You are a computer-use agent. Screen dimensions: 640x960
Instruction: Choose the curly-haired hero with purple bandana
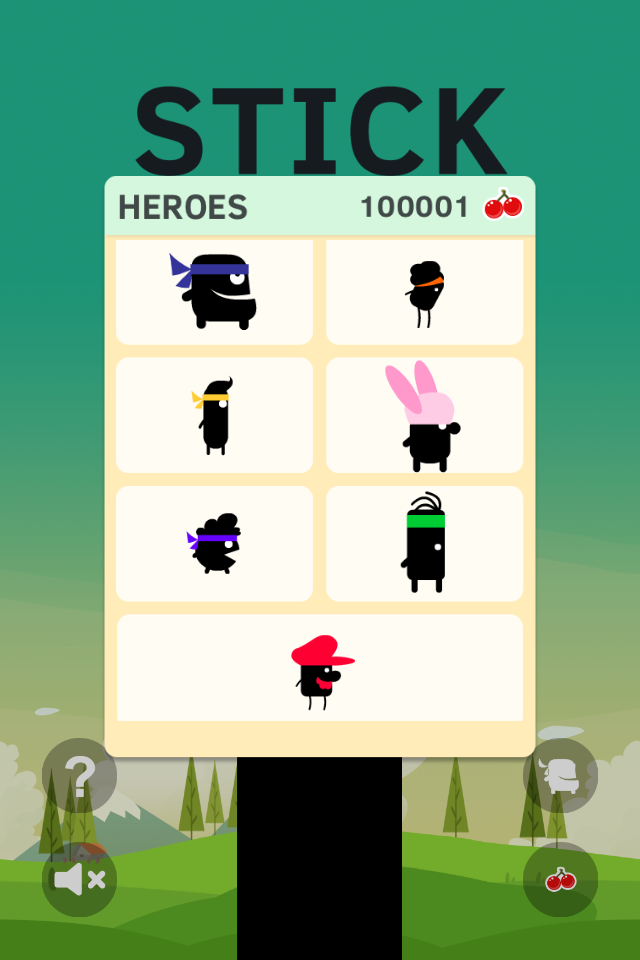click(214, 543)
